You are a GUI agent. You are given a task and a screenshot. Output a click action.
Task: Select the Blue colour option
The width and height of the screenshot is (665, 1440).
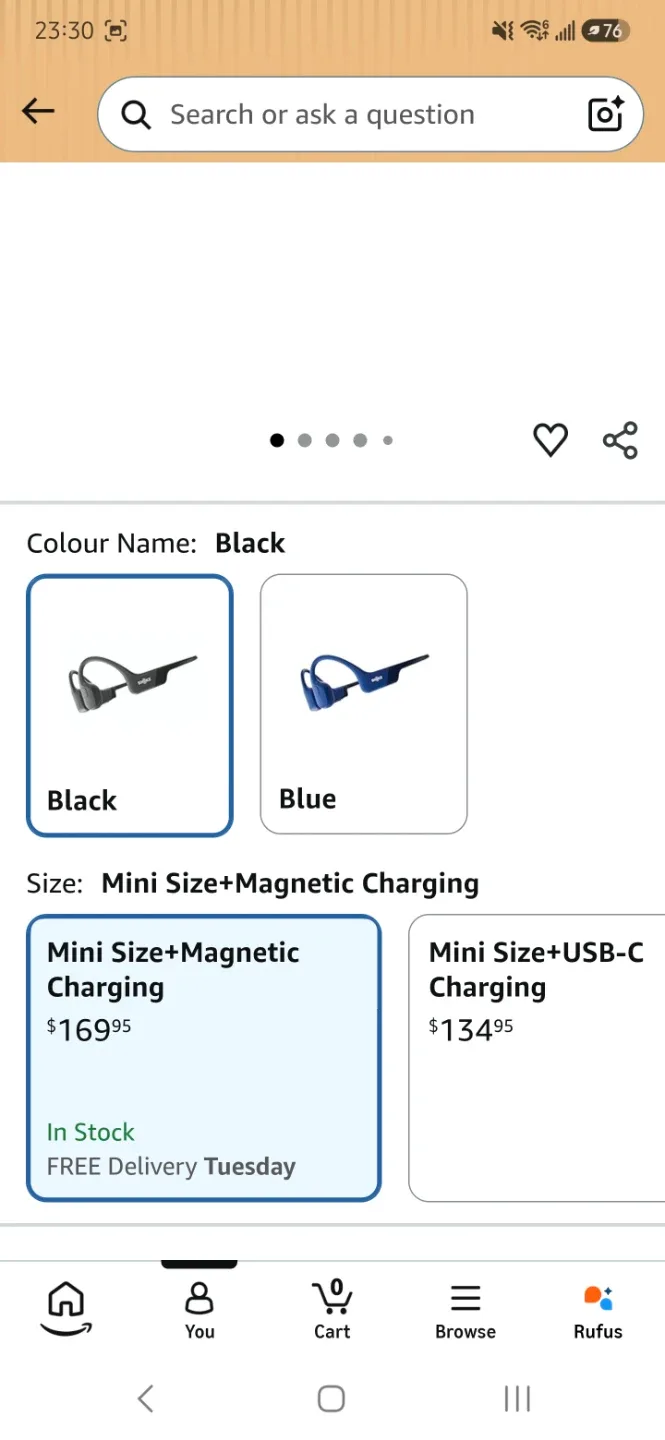pos(364,704)
